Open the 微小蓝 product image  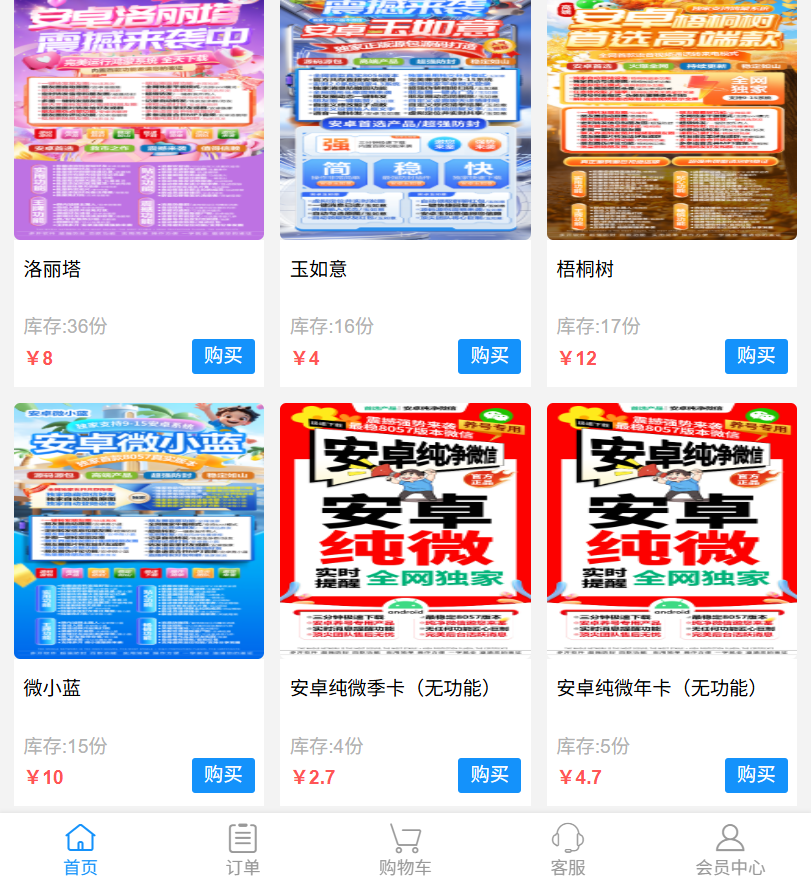pos(139,530)
